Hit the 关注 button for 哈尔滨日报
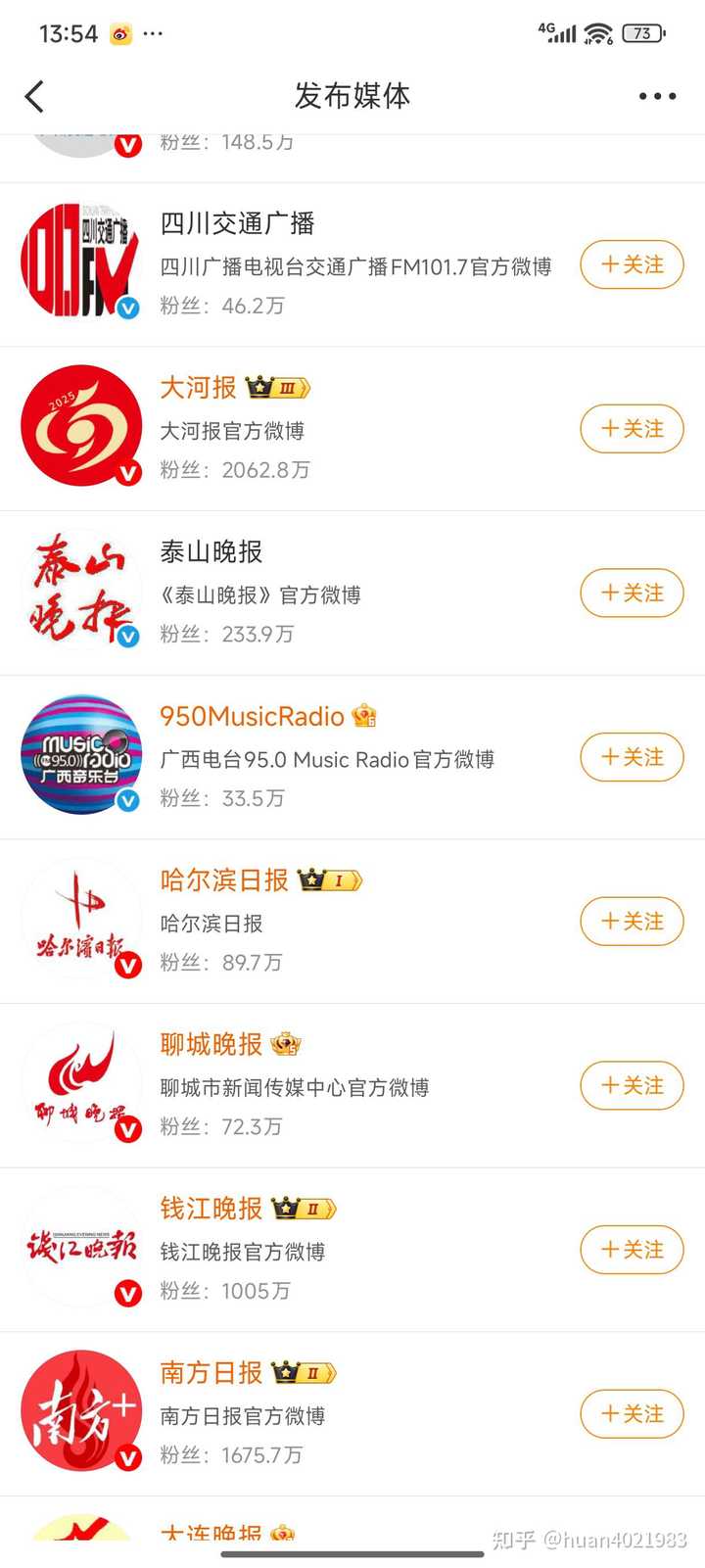 pyautogui.click(x=632, y=922)
